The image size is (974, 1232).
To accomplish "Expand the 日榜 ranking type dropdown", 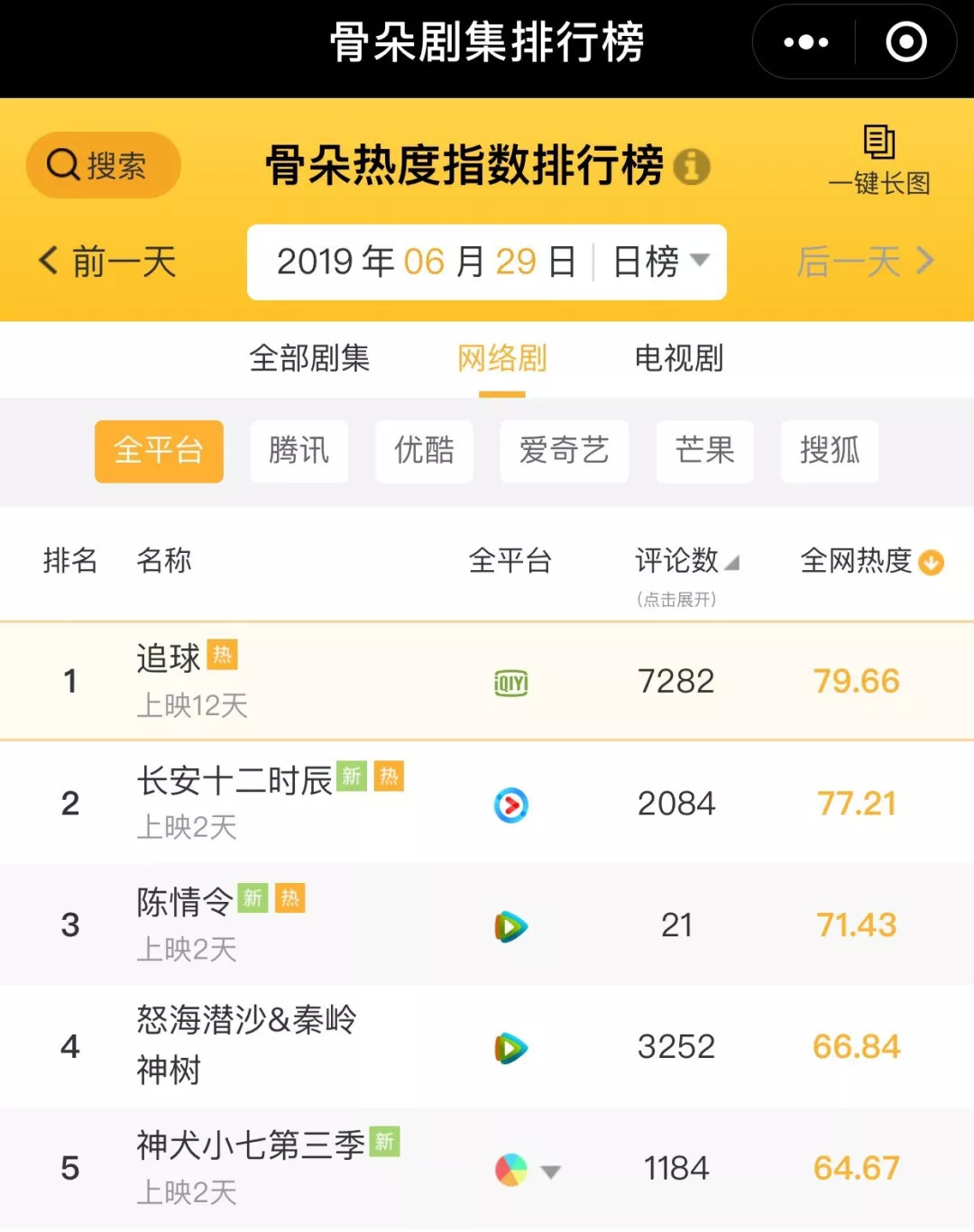I will pyautogui.click(x=661, y=262).
